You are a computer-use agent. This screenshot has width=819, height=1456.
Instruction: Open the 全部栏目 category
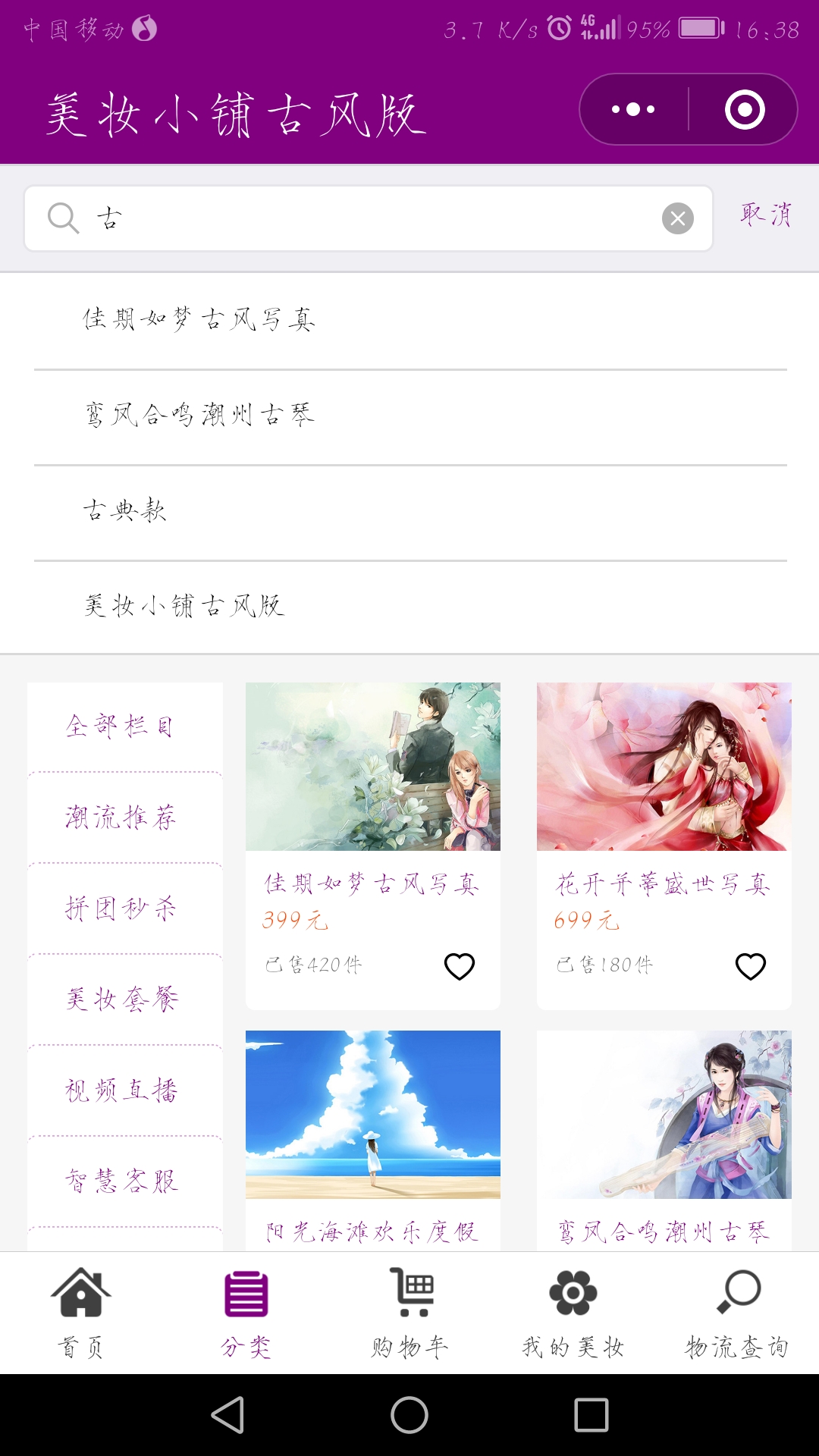pos(121,726)
